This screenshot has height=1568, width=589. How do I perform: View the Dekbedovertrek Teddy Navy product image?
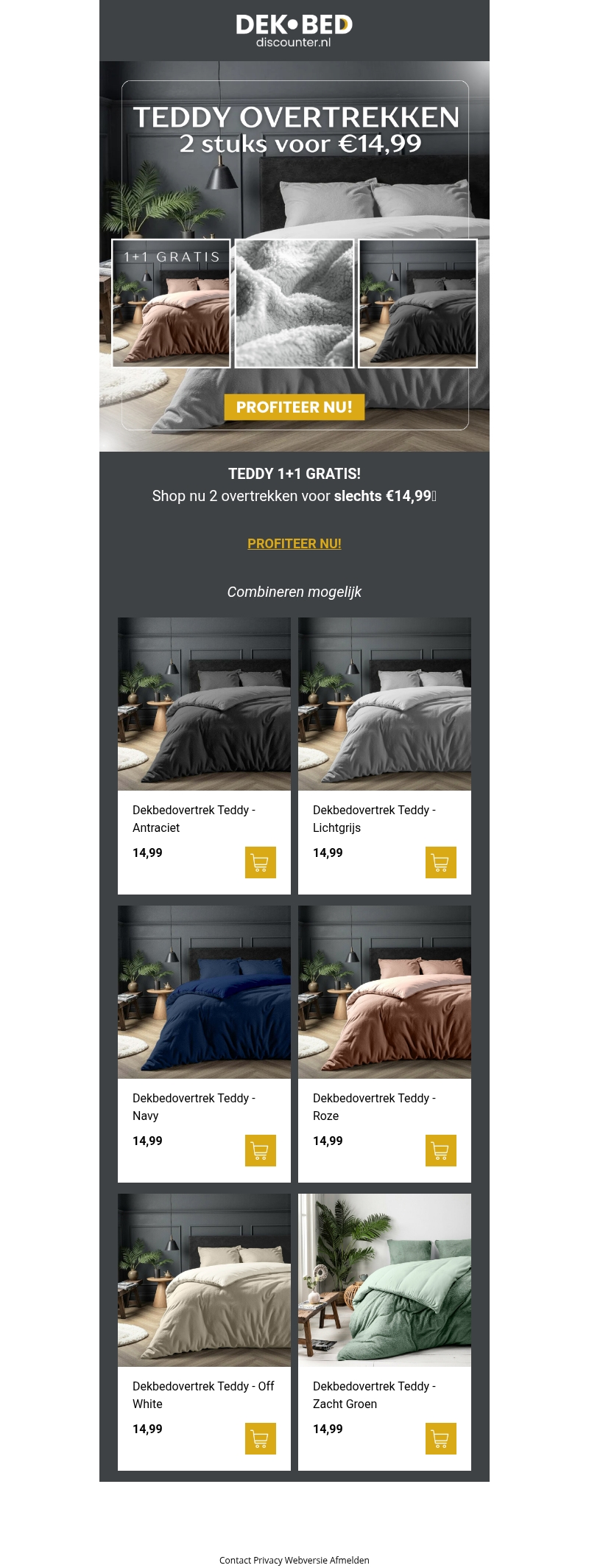point(204,992)
